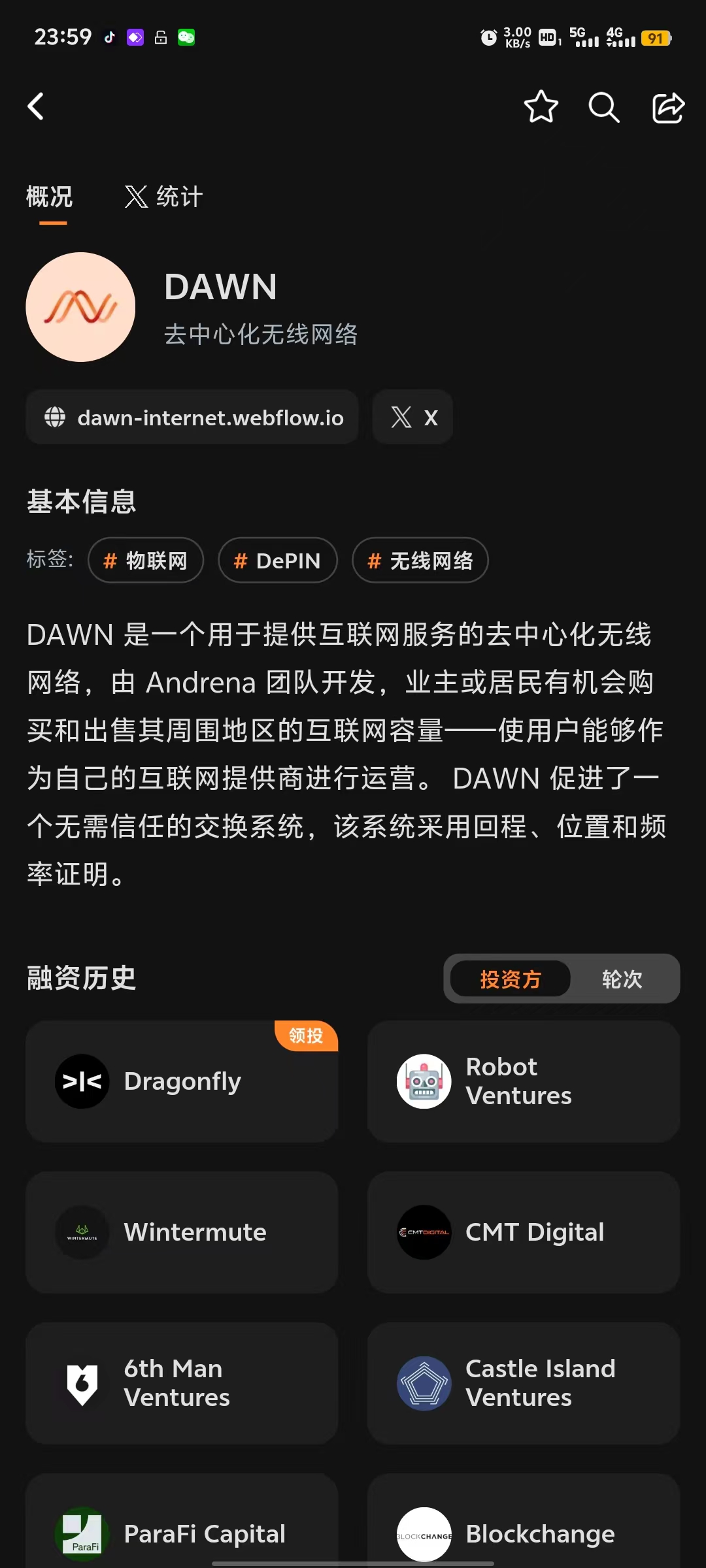Tap the 无线网络 tag chip
This screenshot has width=706, height=1568.
(420, 561)
